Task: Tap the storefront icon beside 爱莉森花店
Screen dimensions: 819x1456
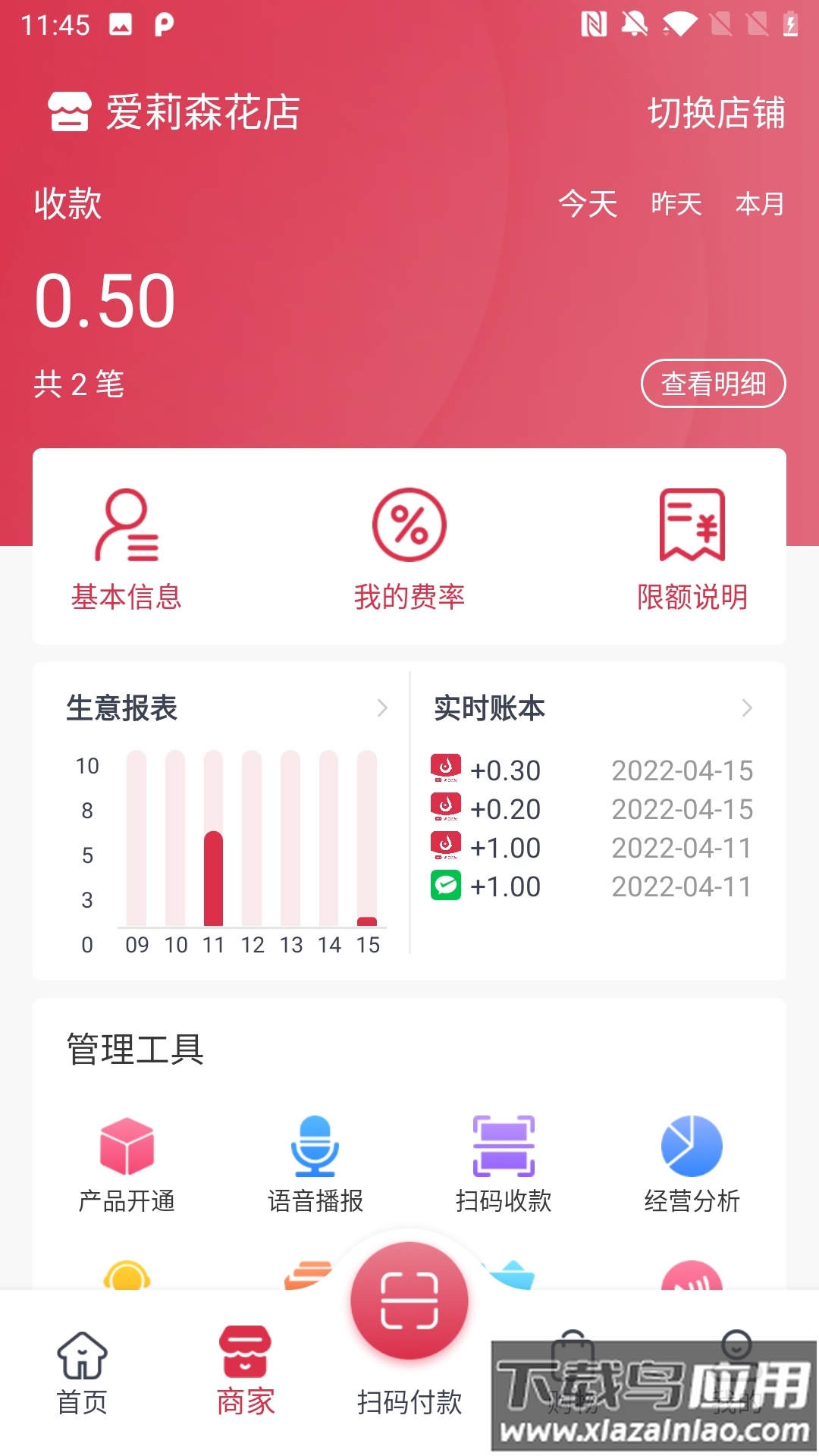Action: [67, 114]
